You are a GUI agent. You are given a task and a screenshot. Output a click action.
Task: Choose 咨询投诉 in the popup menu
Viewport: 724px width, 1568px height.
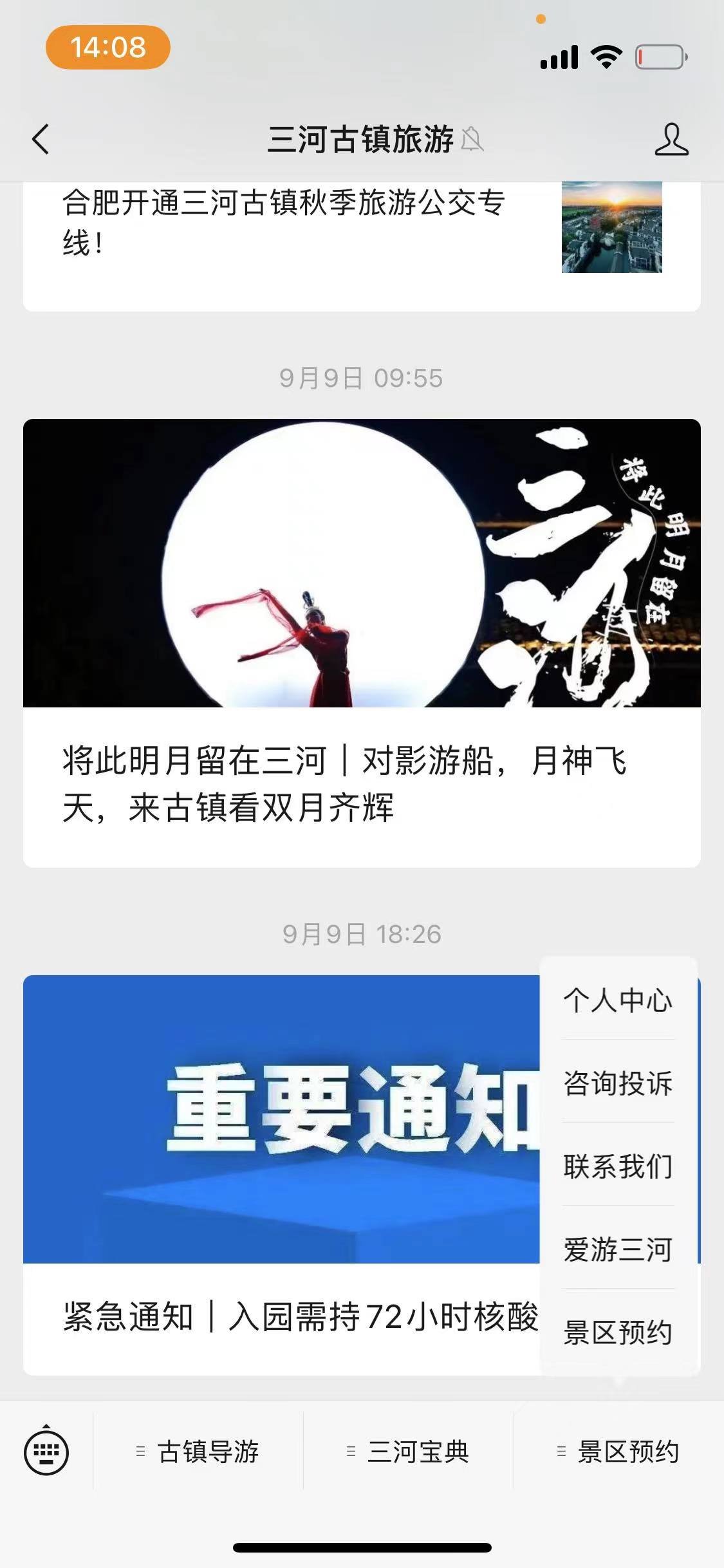[x=618, y=1084]
